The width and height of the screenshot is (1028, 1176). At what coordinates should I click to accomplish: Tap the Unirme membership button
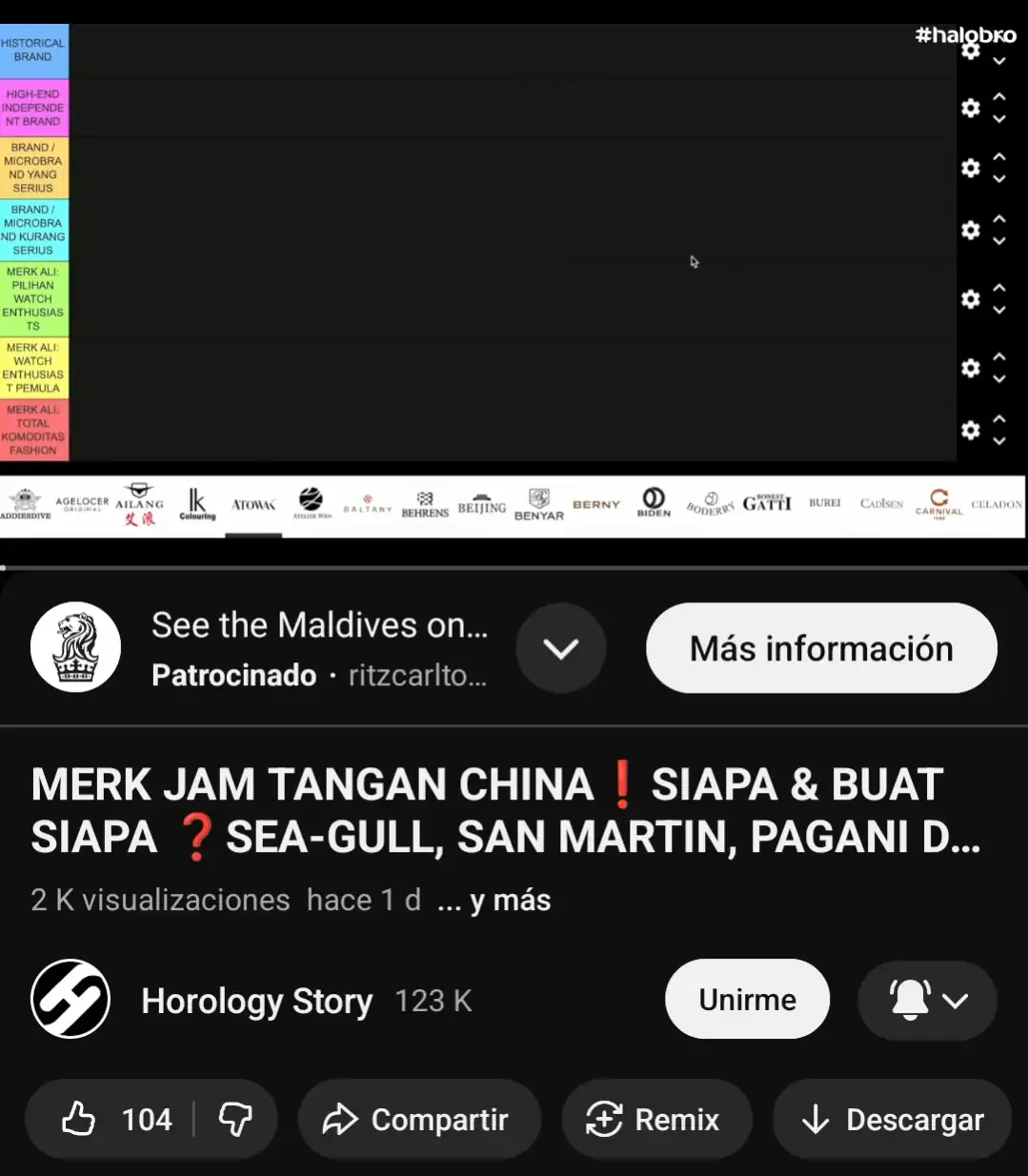[x=747, y=999]
